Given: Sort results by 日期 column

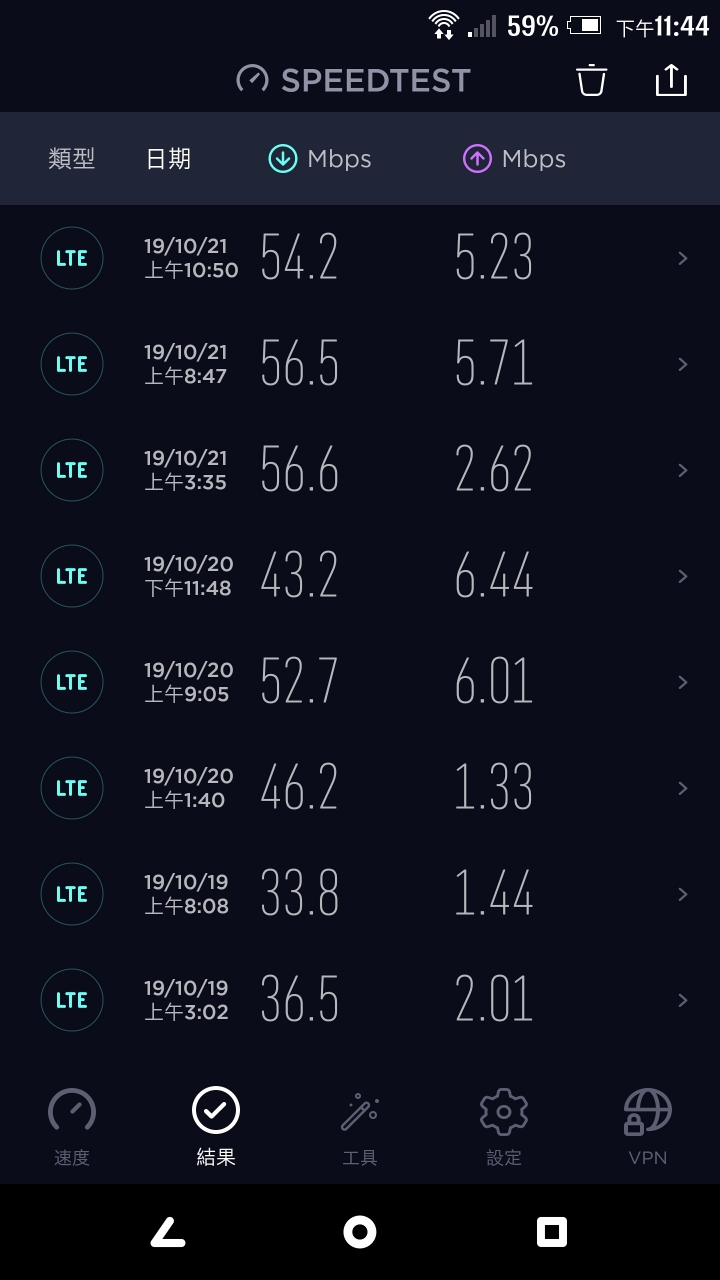Looking at the screenshot, I should (x=168, y=159).
